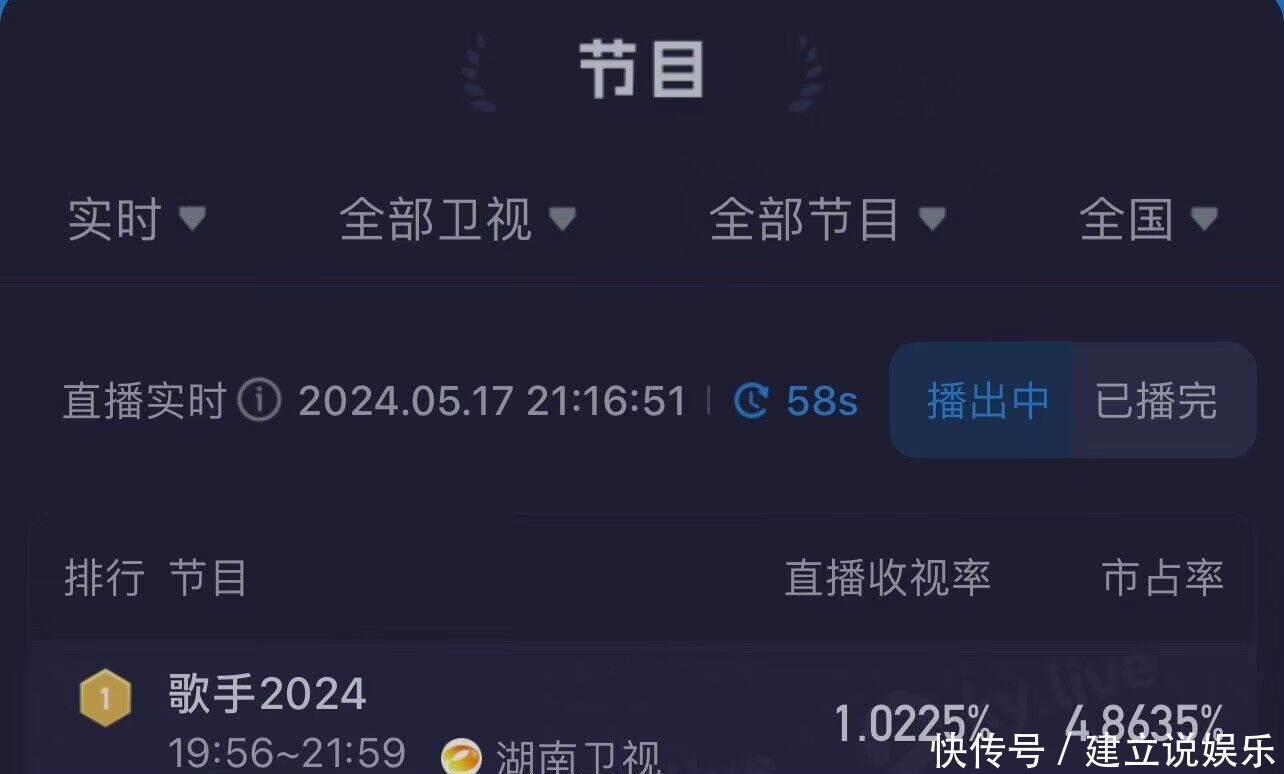The width and height of the screenshot is (1284, 774).
Task: Open the 实时 time filter dropdown
Action: [x=136, y=219]
